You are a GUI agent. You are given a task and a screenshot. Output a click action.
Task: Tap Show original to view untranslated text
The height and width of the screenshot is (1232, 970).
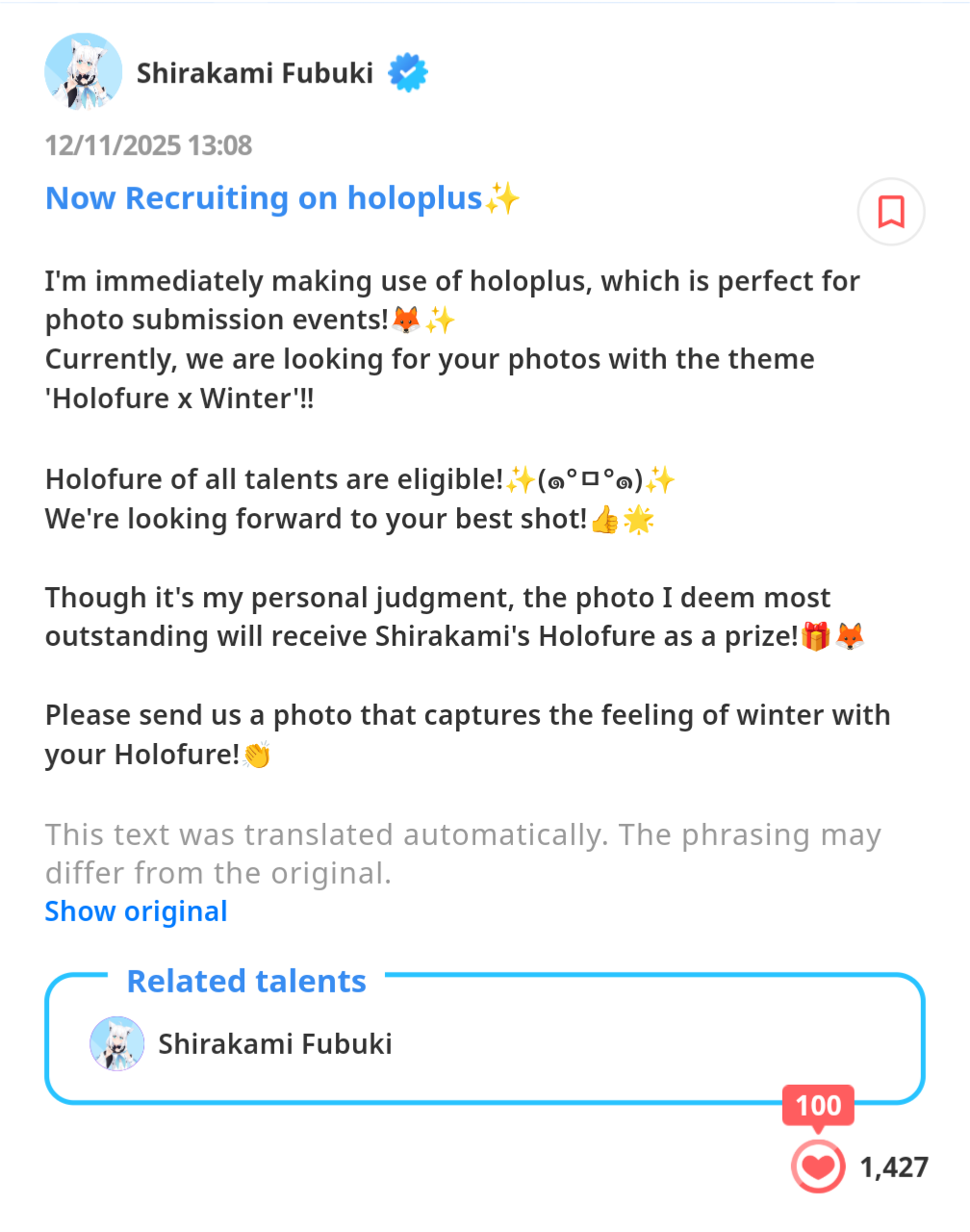coord(137,911)
